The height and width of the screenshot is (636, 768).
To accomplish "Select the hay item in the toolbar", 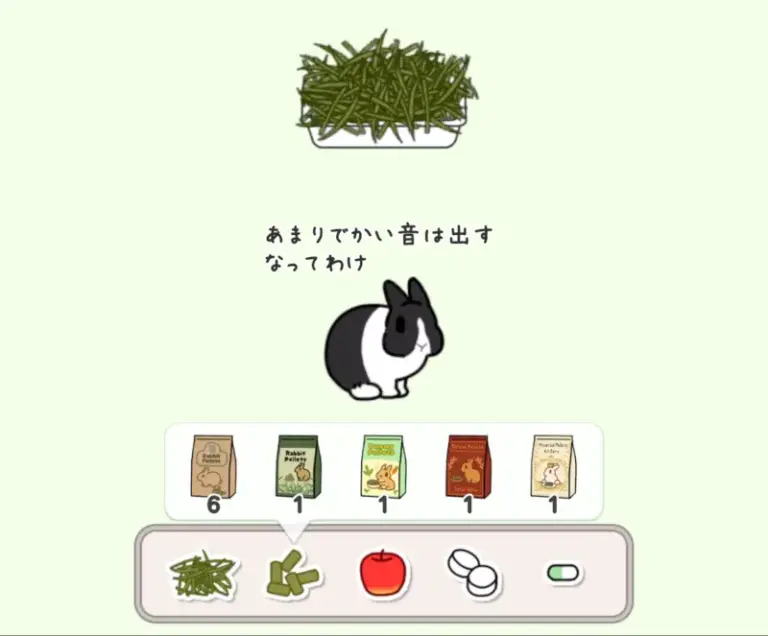I will (x=204, y=575).
